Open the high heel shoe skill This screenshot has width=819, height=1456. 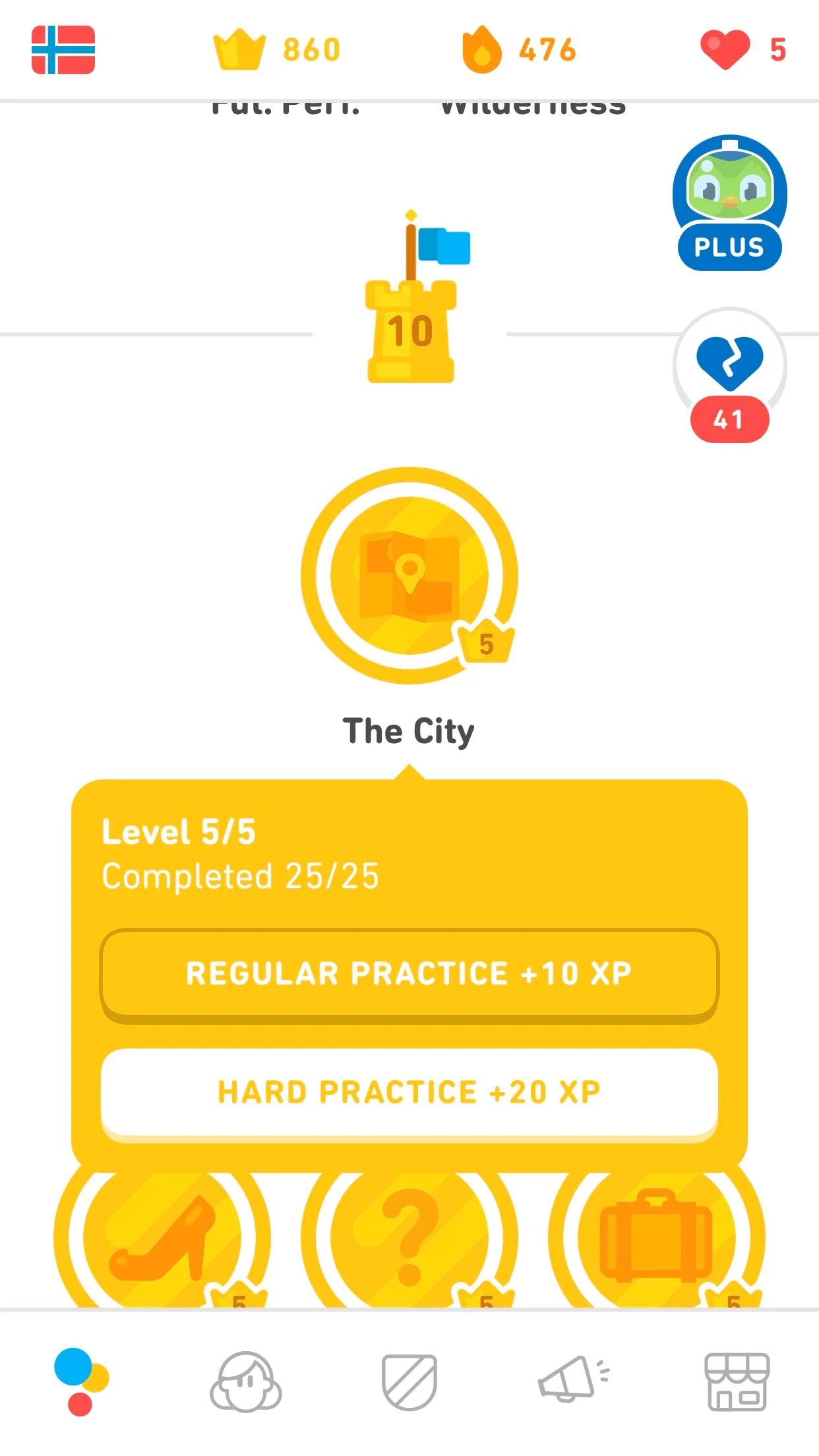click(x=162, y=1238)
